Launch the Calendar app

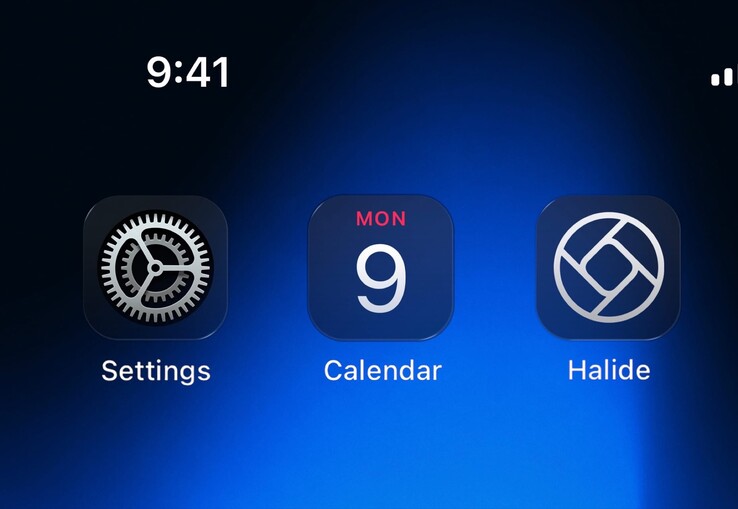point(381,268)
